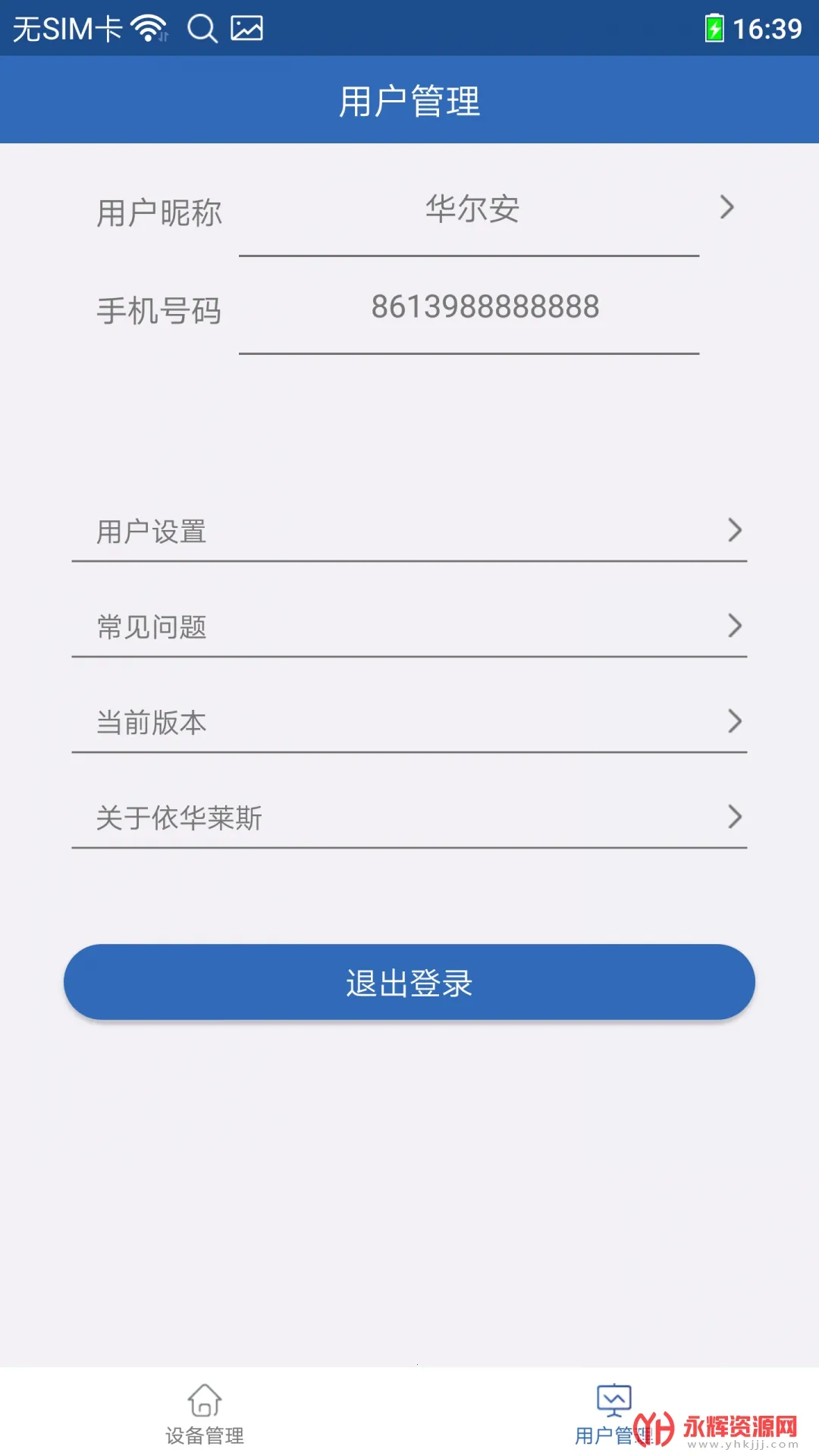Expand the user nickname via its chevron

click(x=726, y=206)
